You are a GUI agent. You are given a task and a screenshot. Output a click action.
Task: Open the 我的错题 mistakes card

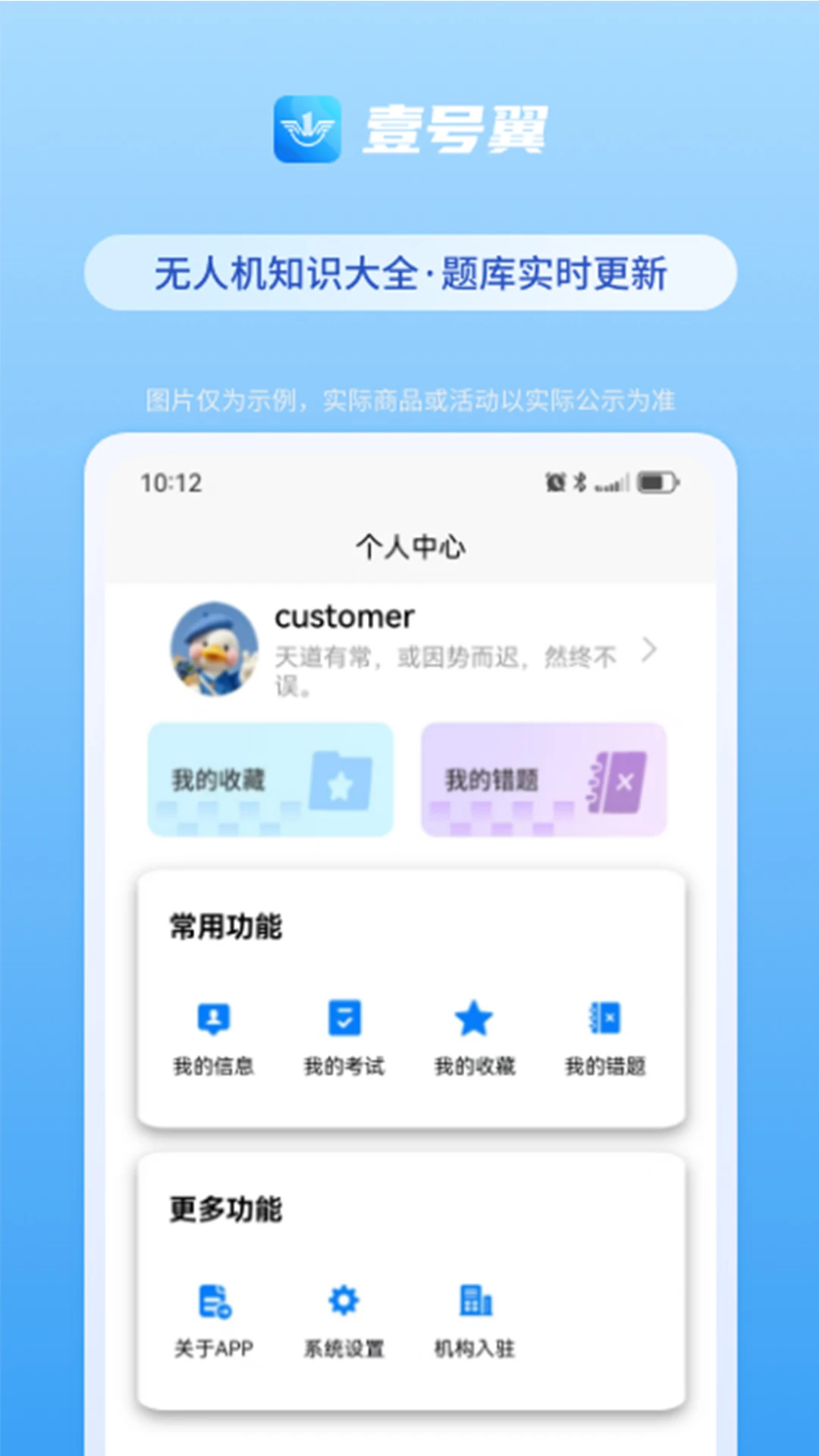click(543, 779)
